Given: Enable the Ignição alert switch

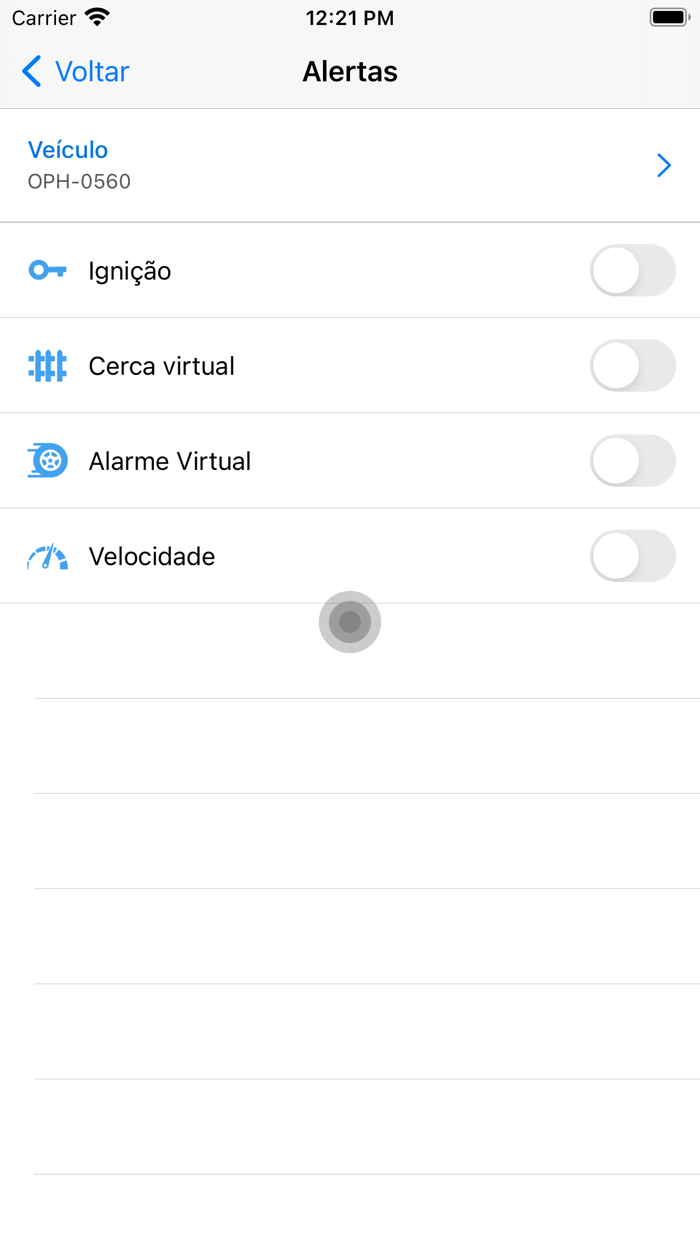Looking at the screenshot, I should click(x=632, y=270).
